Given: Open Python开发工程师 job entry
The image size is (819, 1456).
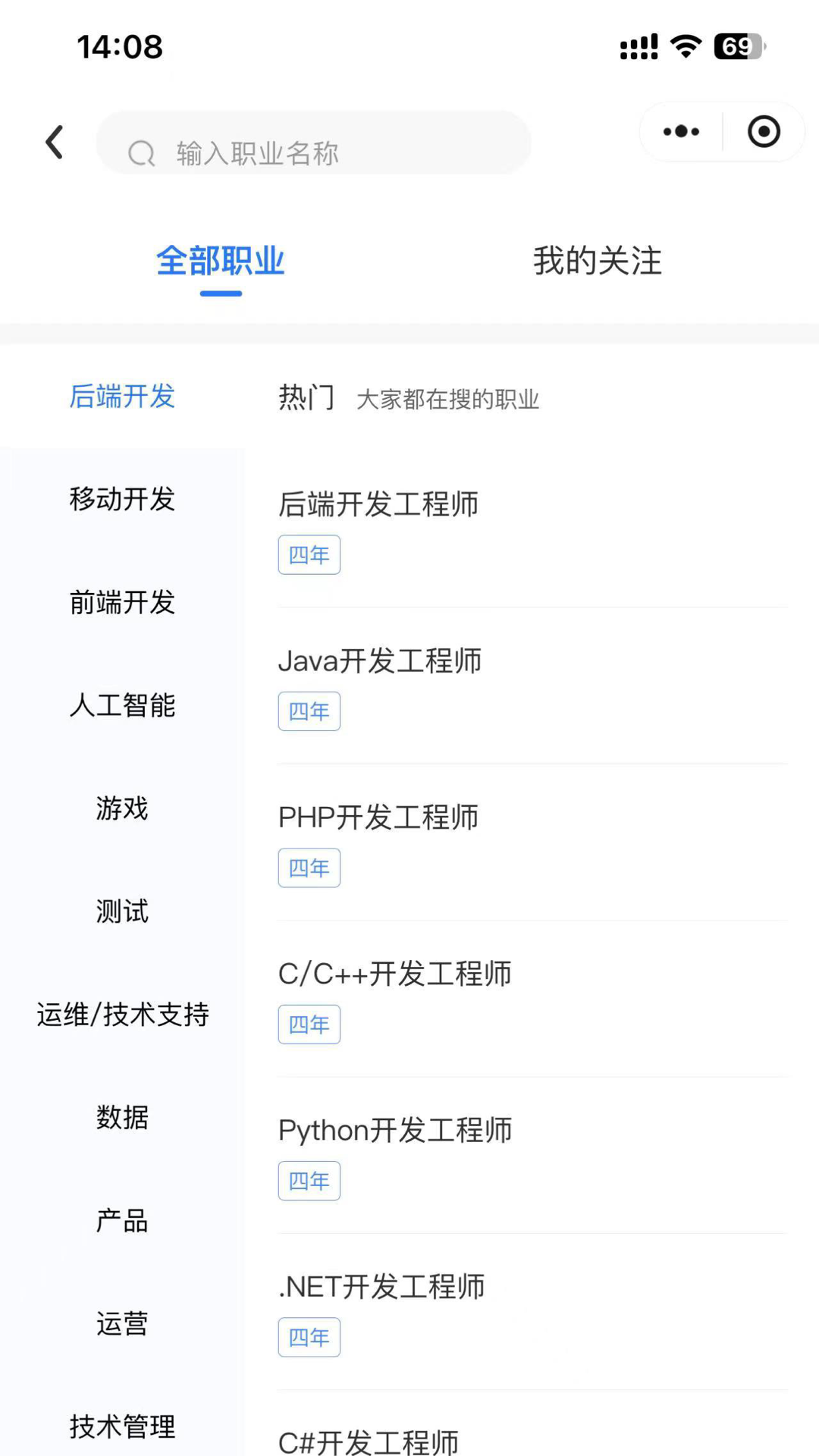Looking at the screenshot, I should coord(395,1131).
